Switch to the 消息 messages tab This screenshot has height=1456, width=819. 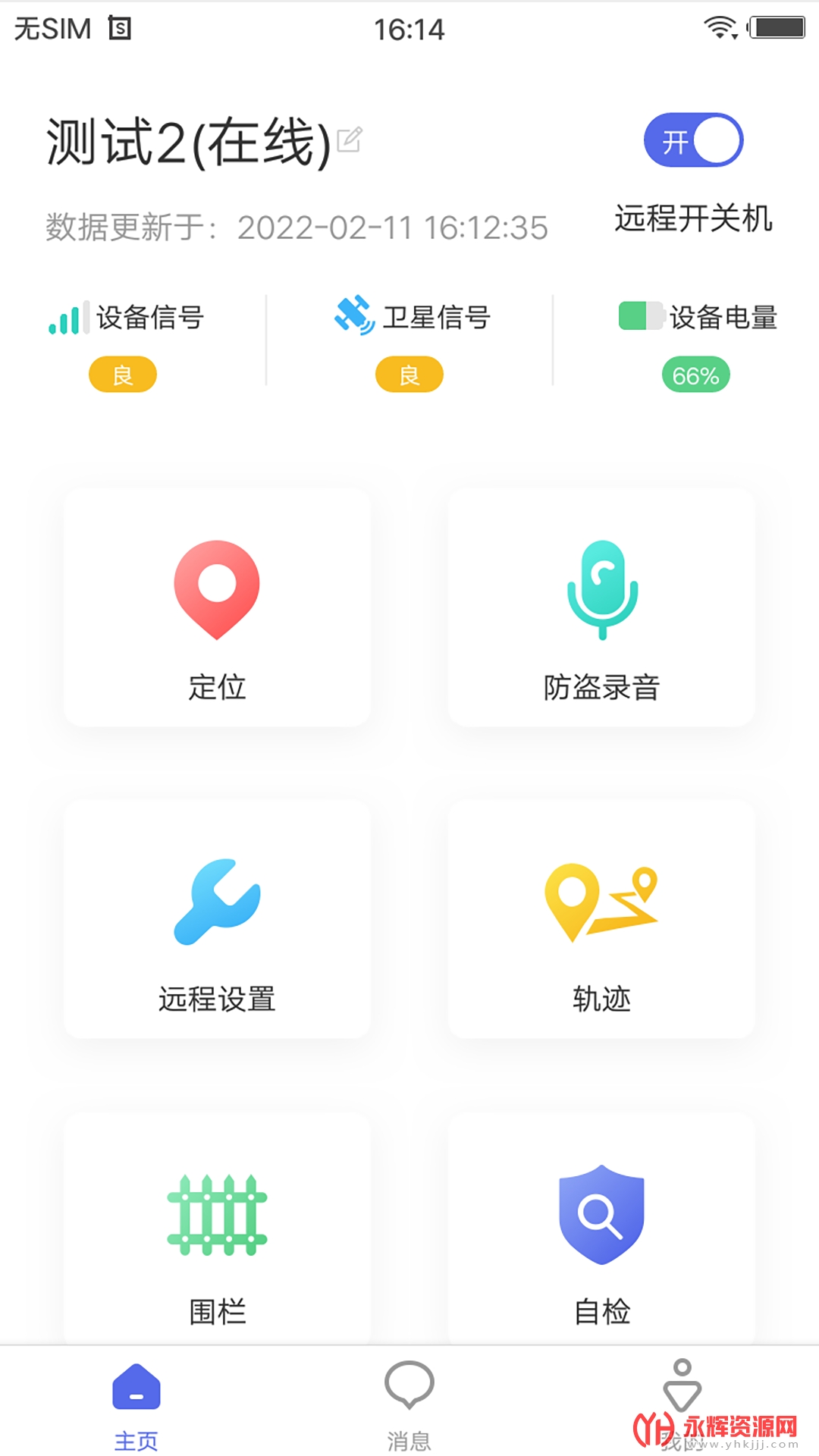pos(409,1403)
